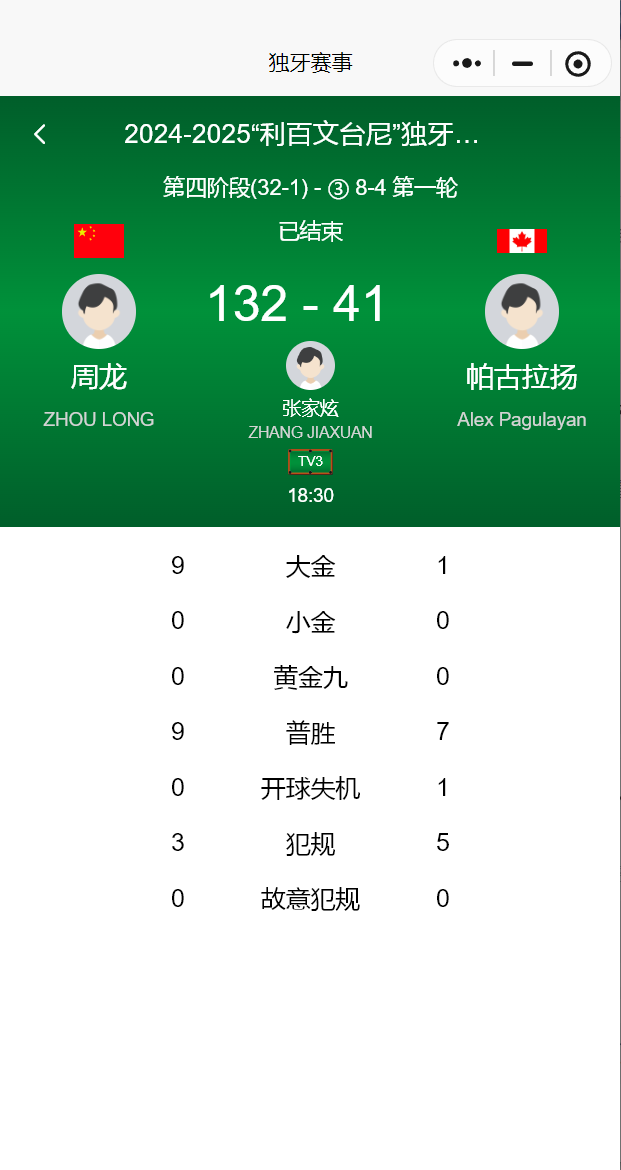The image size is (621, 1170).
Task: Minimize the mini program
Action: [x=522, y=64]
